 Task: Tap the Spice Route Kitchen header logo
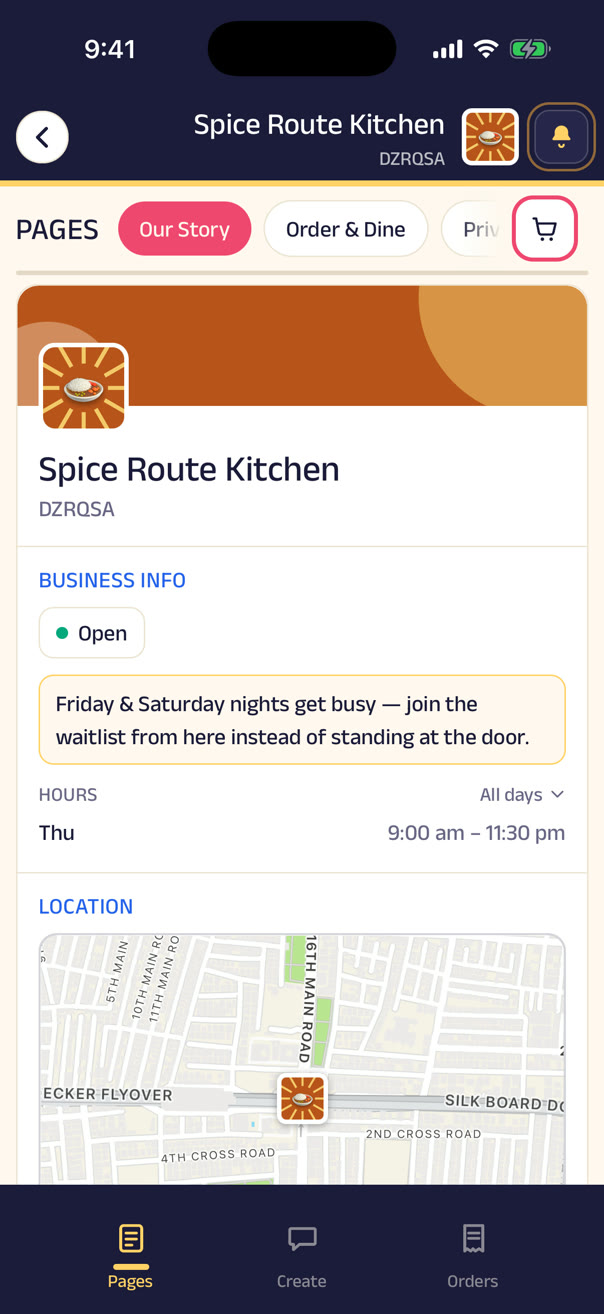tap(490, 137)
